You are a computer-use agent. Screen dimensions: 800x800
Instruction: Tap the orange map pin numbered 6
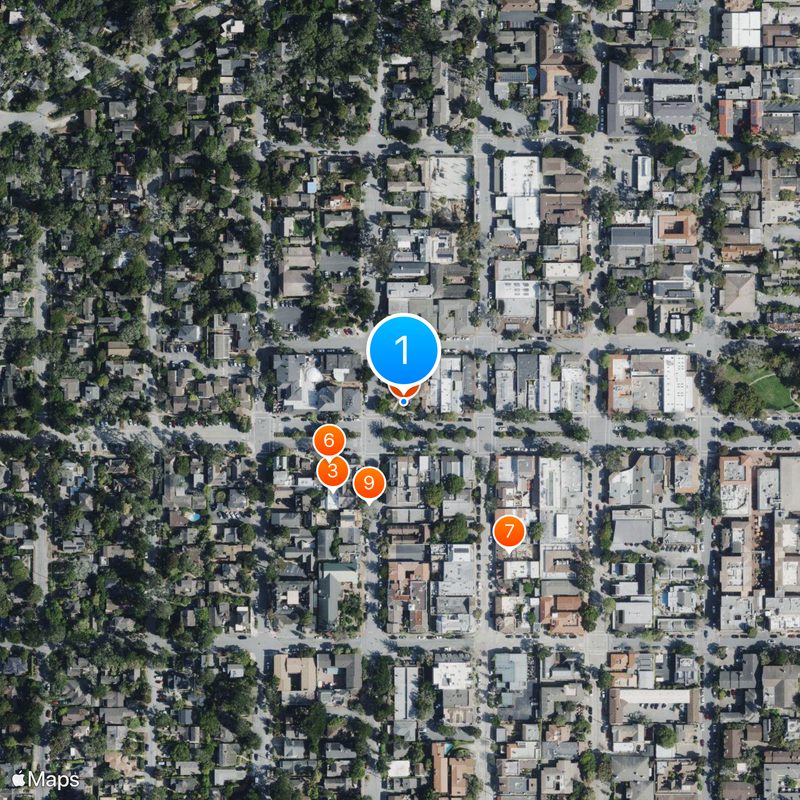(x=328, y=440)
